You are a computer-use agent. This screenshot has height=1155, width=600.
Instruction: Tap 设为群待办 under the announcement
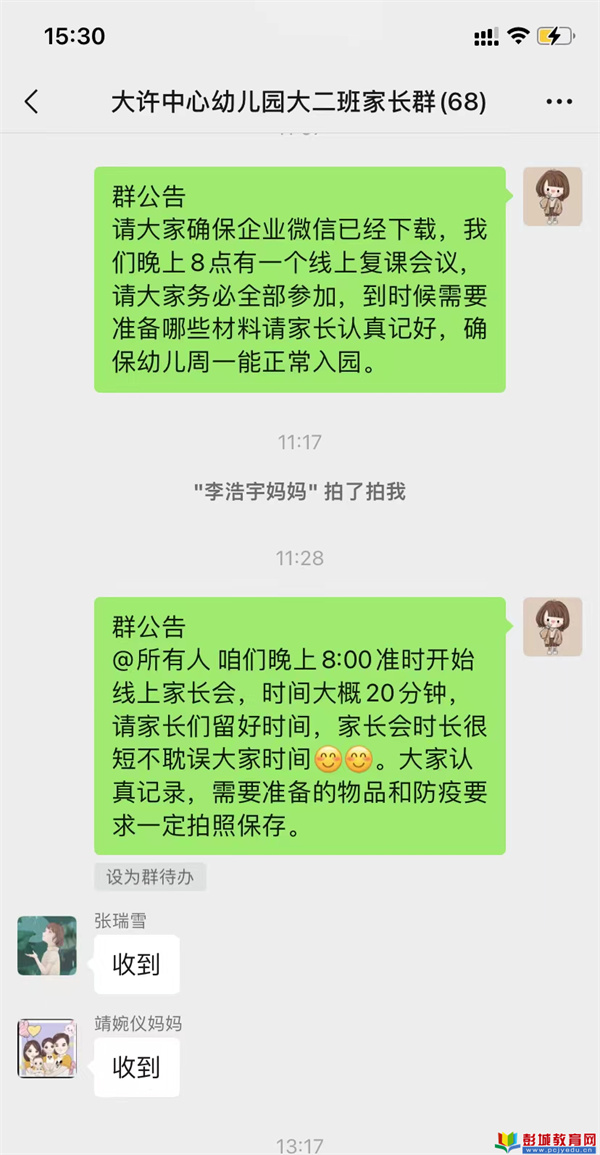coord(150,877)
